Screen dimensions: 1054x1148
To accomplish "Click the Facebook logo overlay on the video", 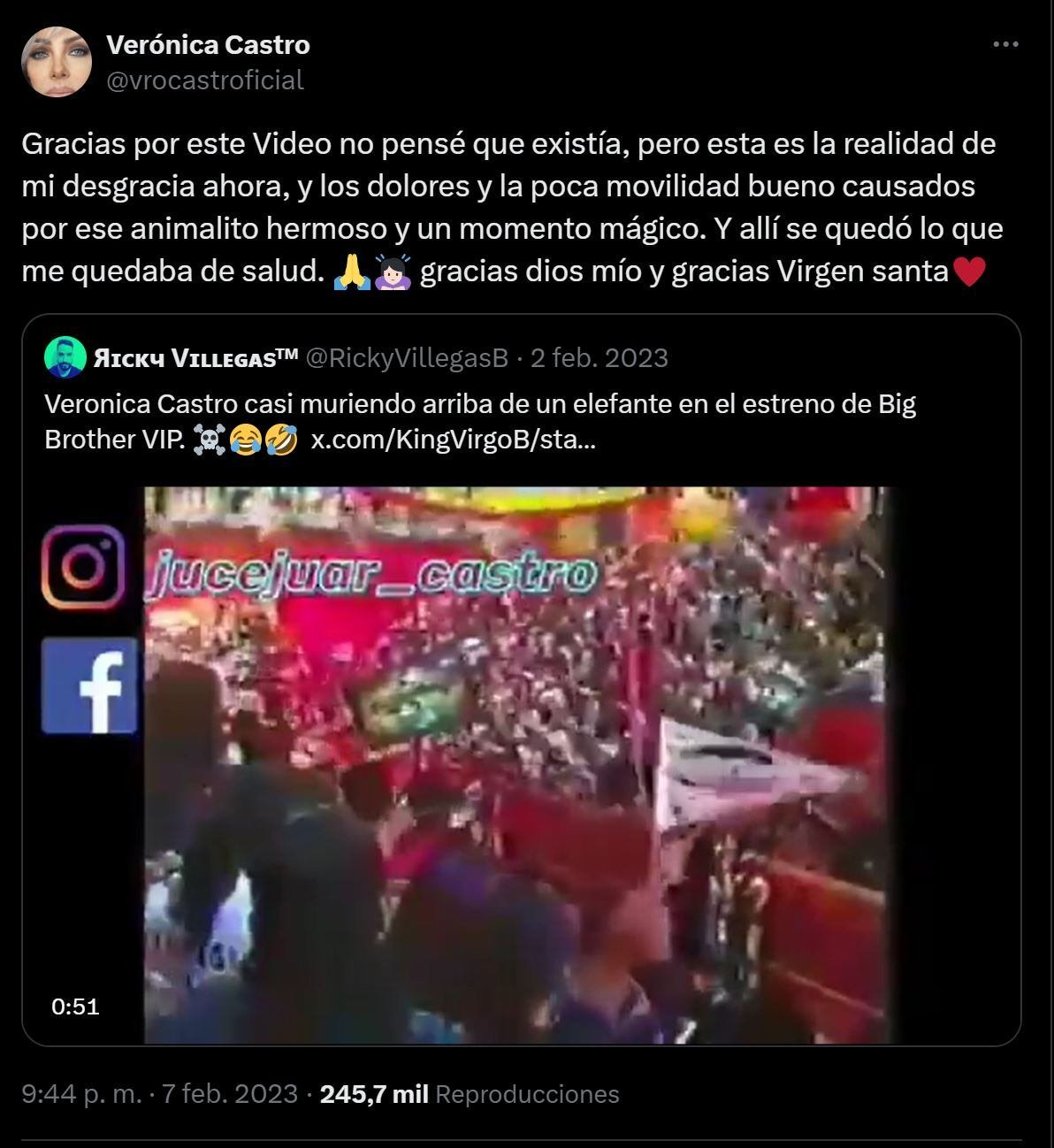I will 89,685.
